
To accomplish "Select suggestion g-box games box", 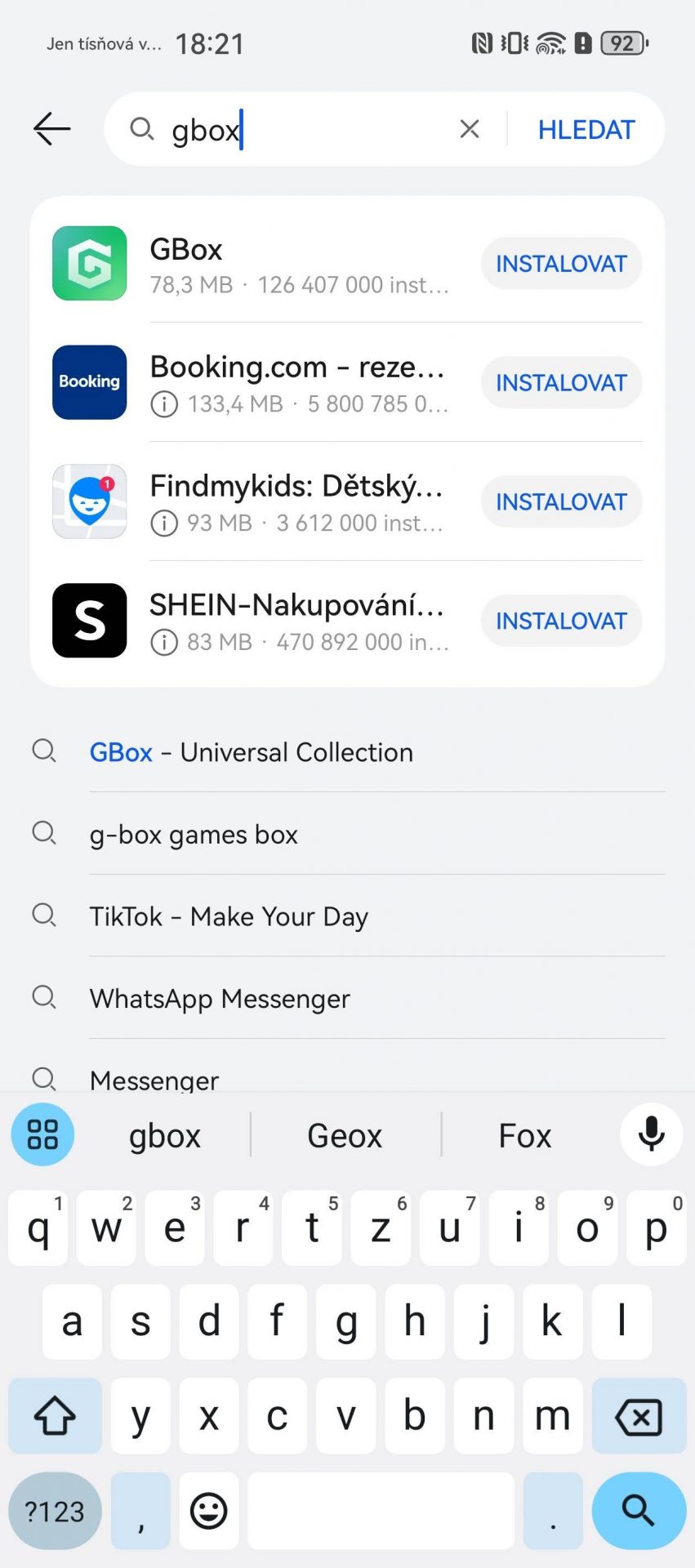I will click(348, 834).
